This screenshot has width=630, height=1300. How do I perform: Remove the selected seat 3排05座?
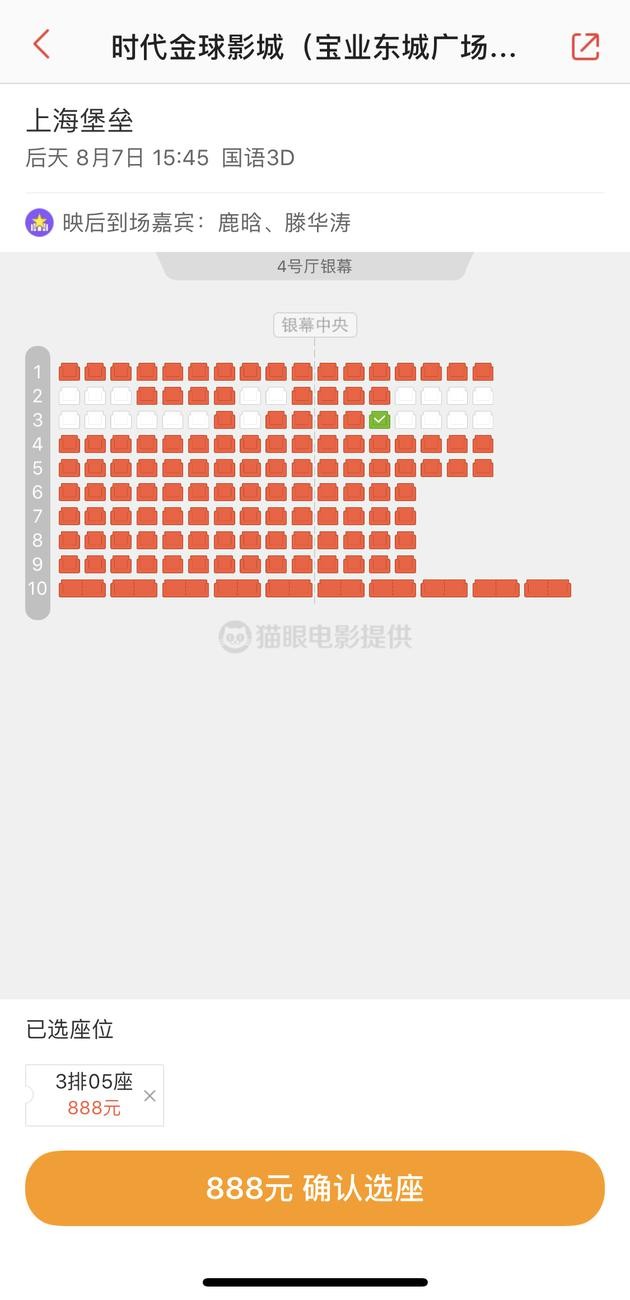[x=150, y=1095]
